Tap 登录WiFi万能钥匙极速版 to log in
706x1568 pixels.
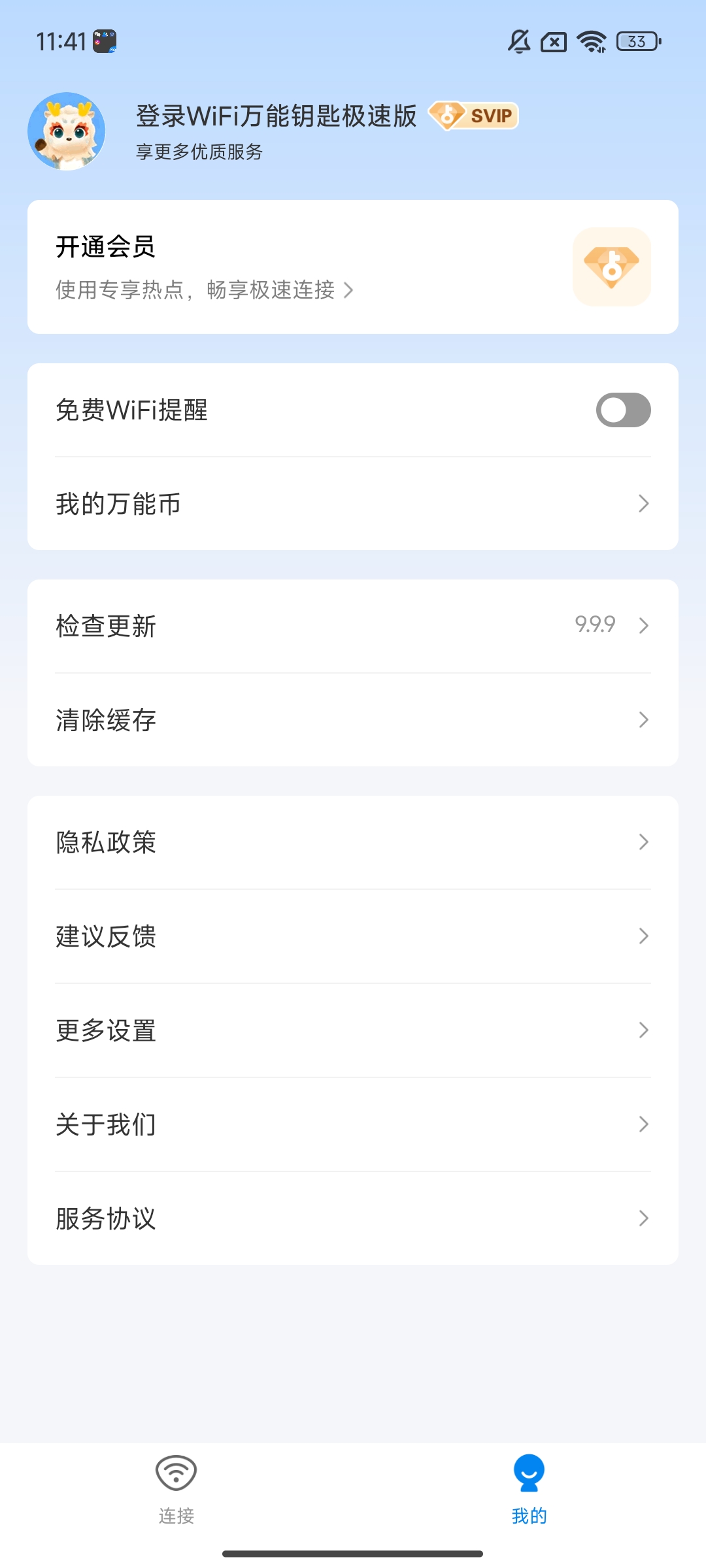276,116
